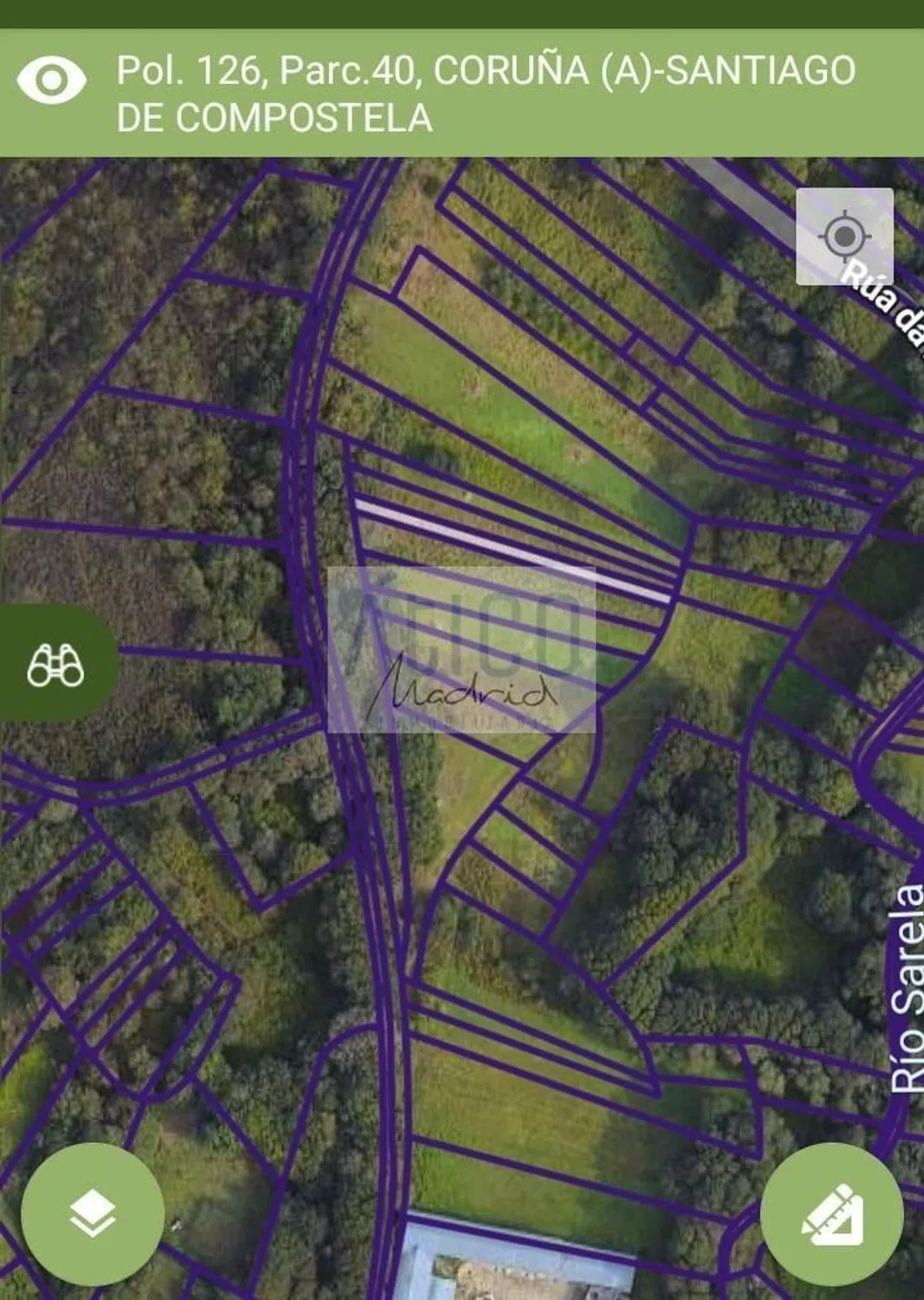Tap the eye icon in the parcel banner
The image size is (924, 1300).
point(51,81)
